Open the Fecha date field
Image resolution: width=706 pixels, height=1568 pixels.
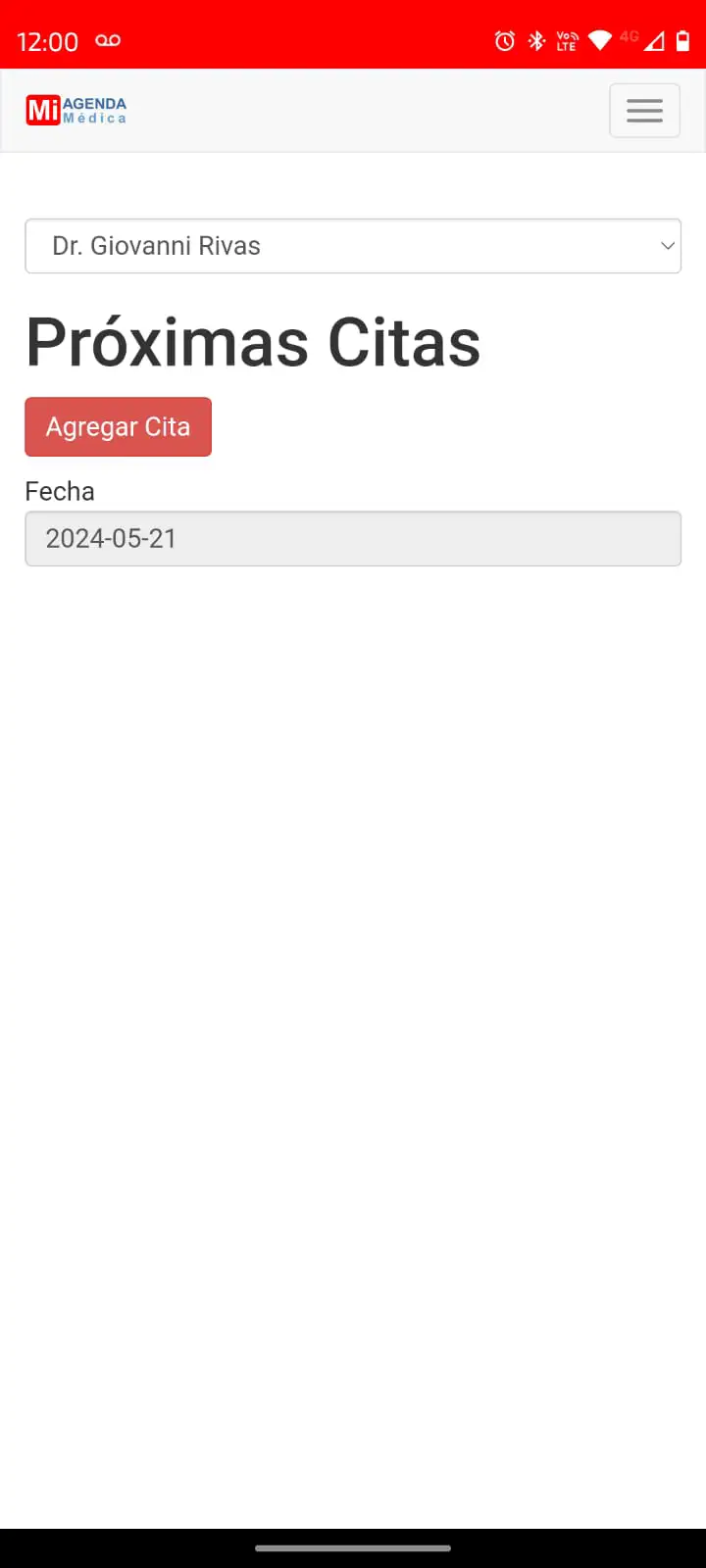click(353, 539)
